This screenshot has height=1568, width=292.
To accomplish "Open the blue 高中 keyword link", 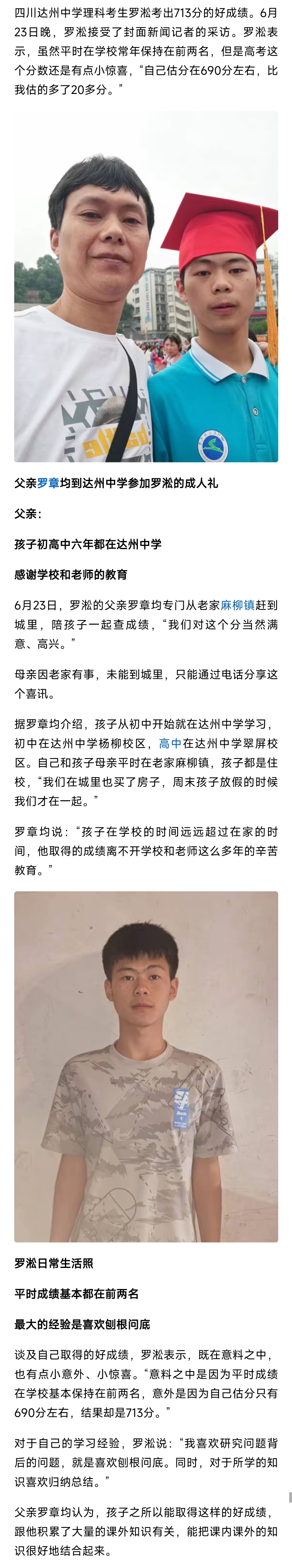I will pos(170,743).
